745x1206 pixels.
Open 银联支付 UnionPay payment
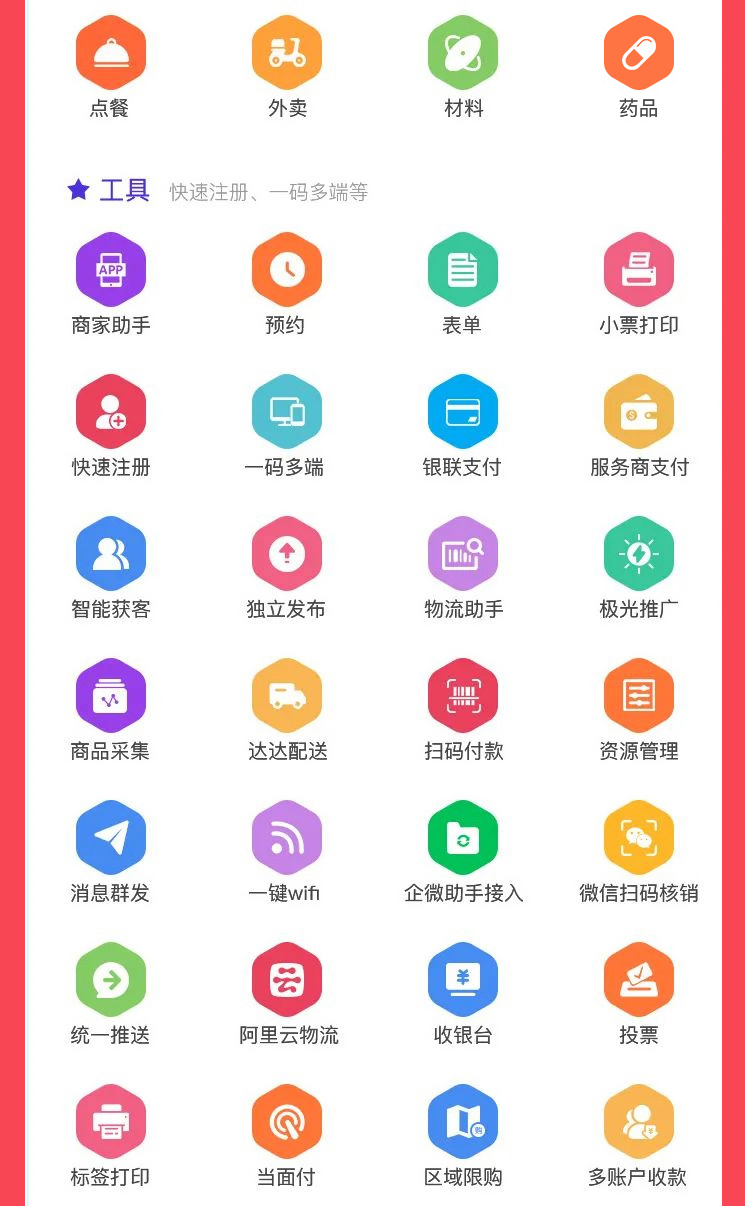tap(463, 412)
